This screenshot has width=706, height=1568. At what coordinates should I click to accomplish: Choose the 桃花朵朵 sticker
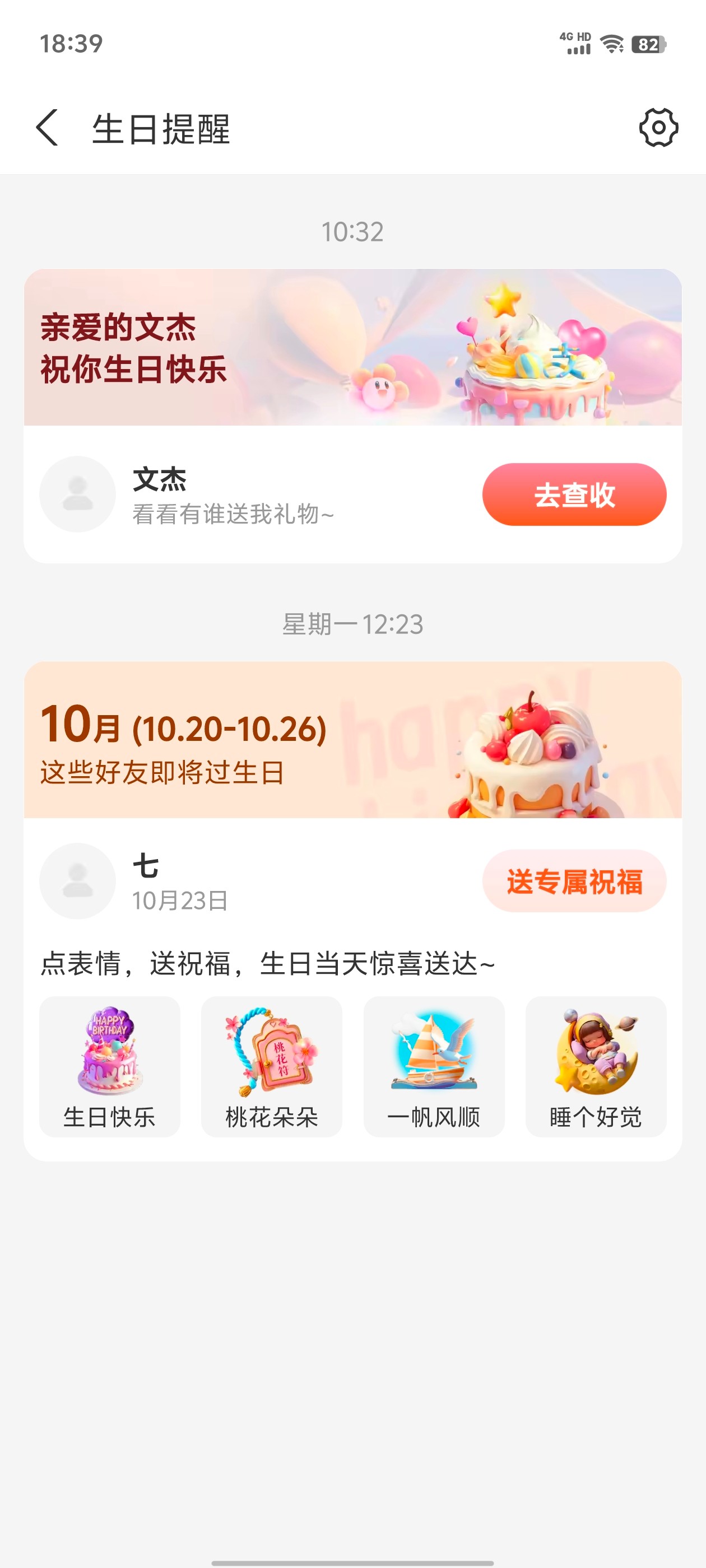point(272,1066)
